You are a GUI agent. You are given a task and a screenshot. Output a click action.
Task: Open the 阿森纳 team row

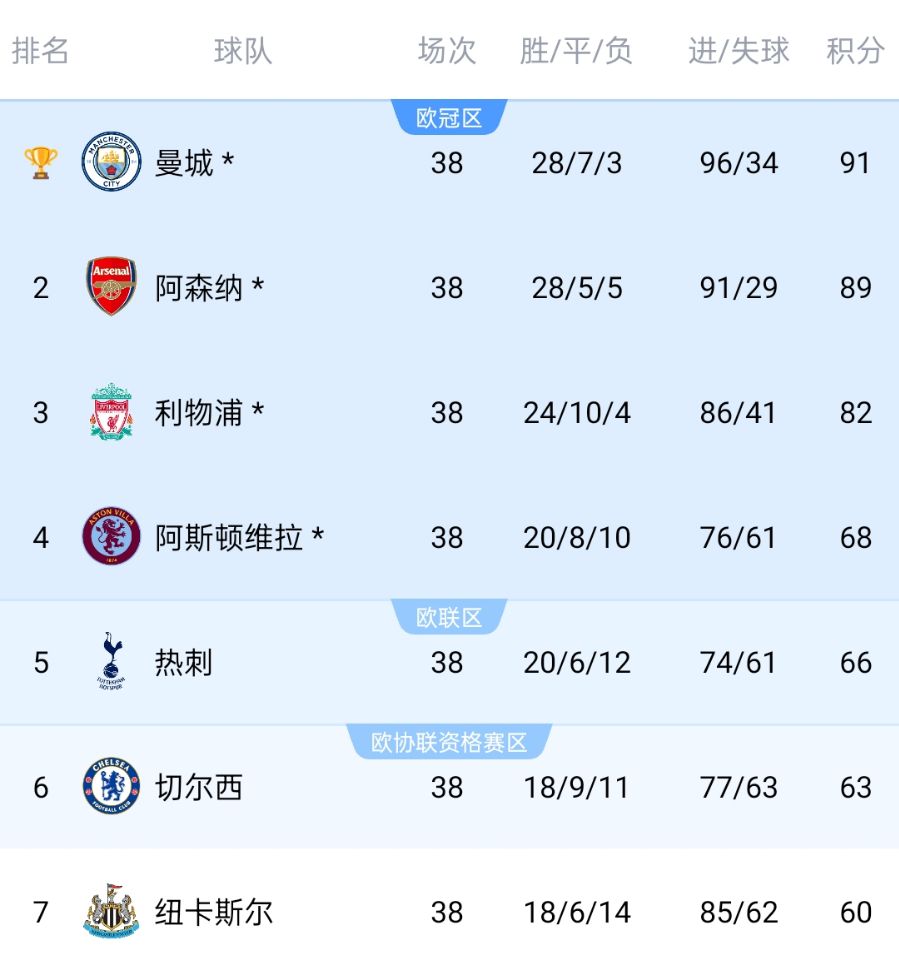click(x=199, y=288)
